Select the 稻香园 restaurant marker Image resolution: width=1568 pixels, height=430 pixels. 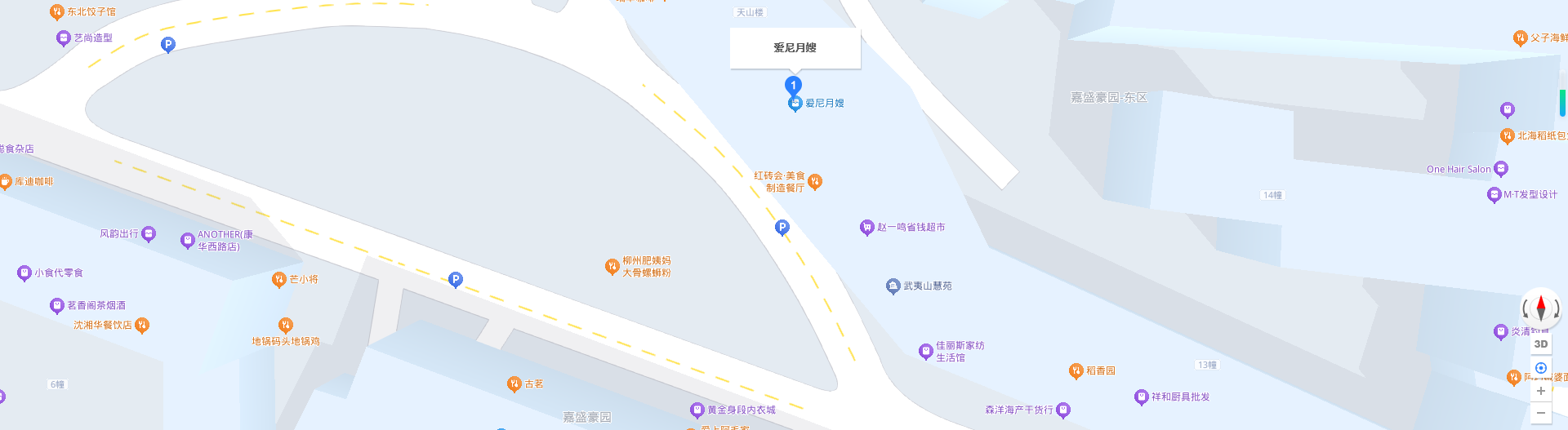point(1076,370)
